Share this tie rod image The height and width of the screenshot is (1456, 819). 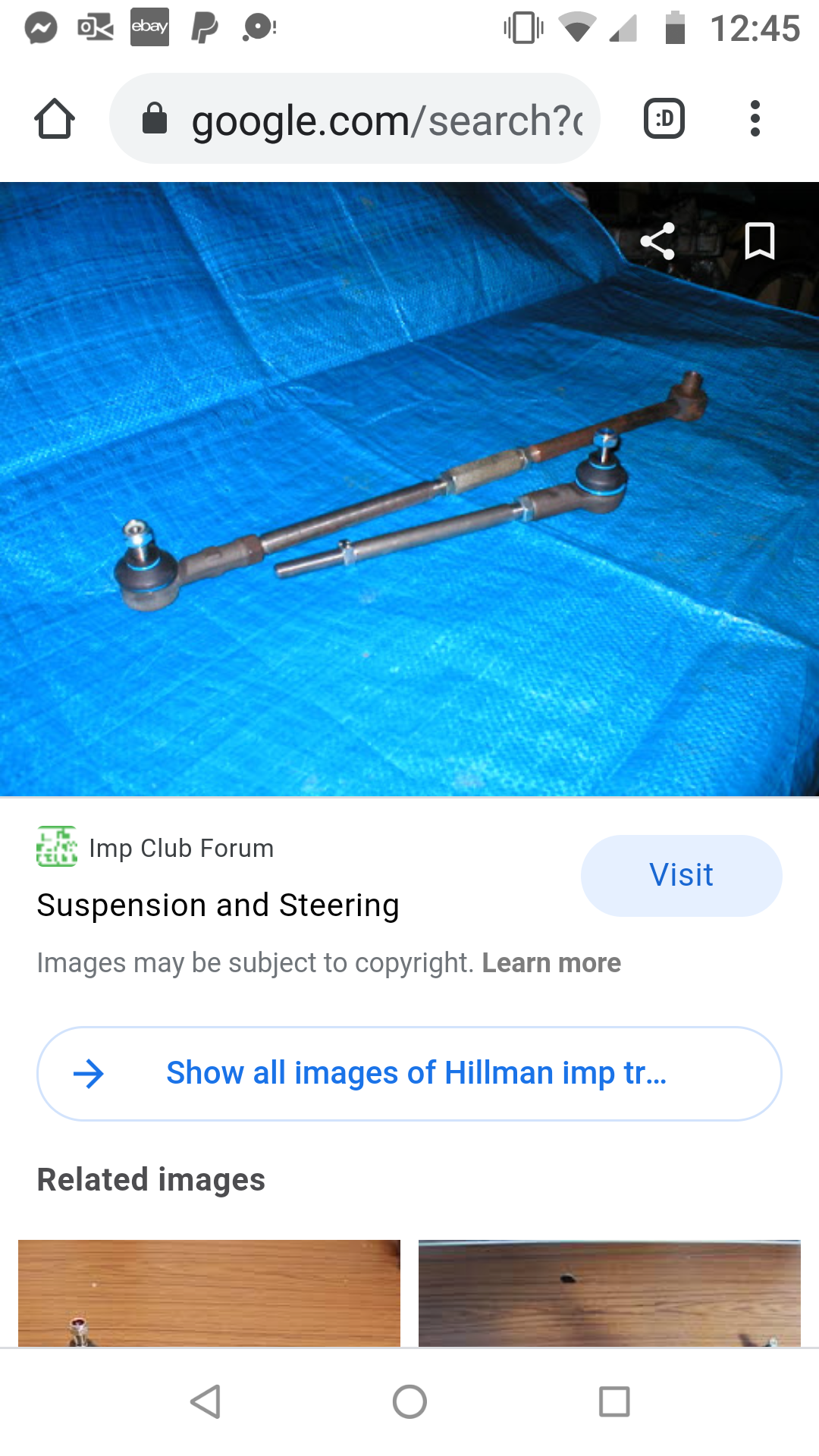tap(657, 241)
